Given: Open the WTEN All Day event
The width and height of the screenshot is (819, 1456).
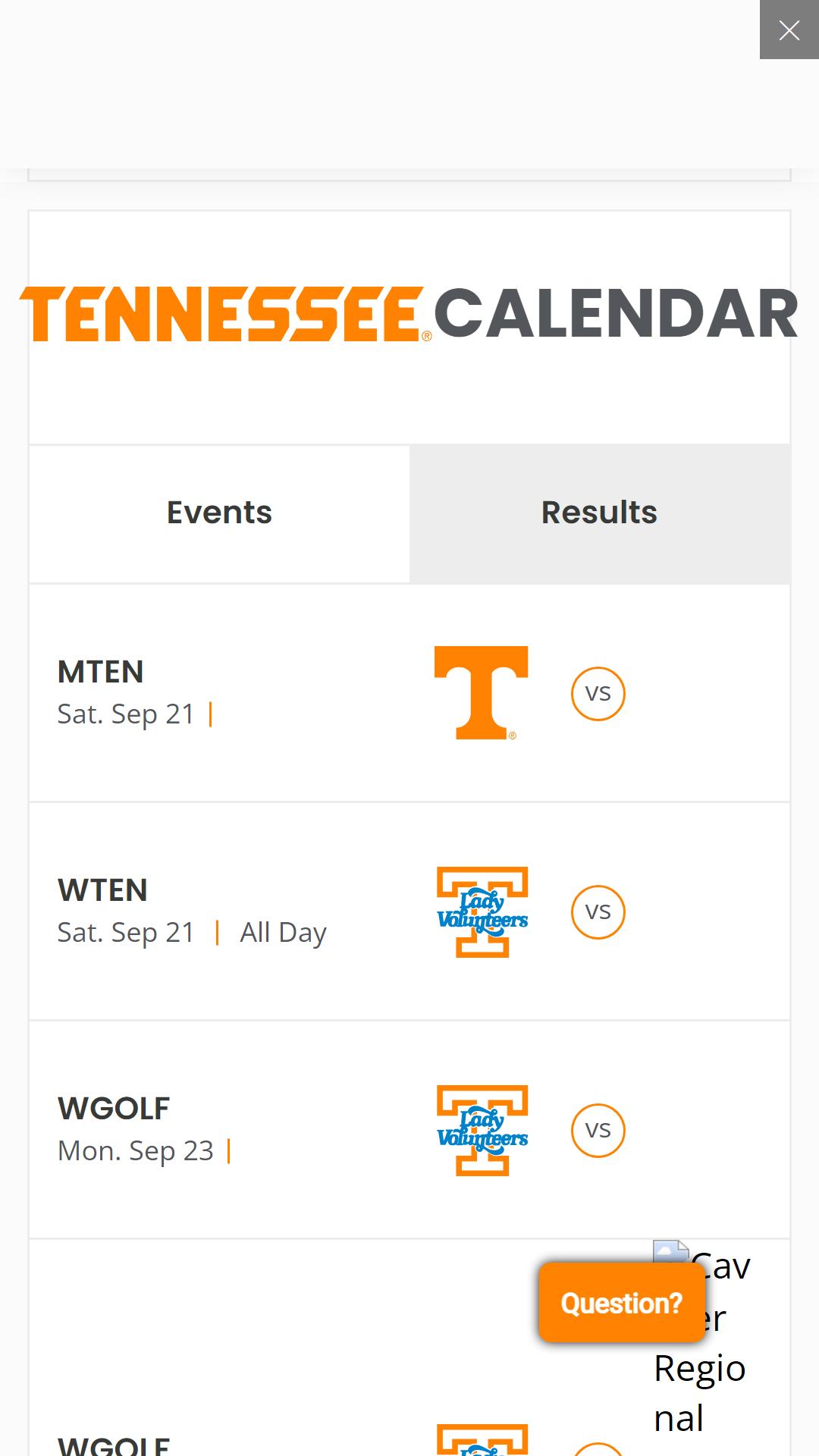Looking at the screenshot, I should click(409, 912).
